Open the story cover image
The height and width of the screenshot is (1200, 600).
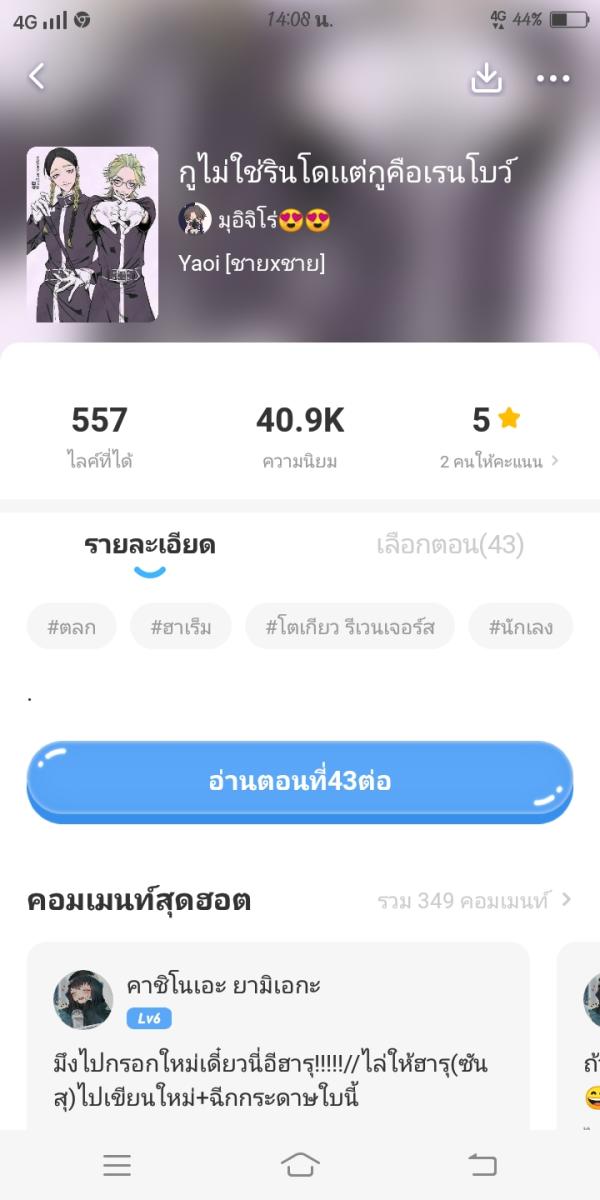coord(92,235)
